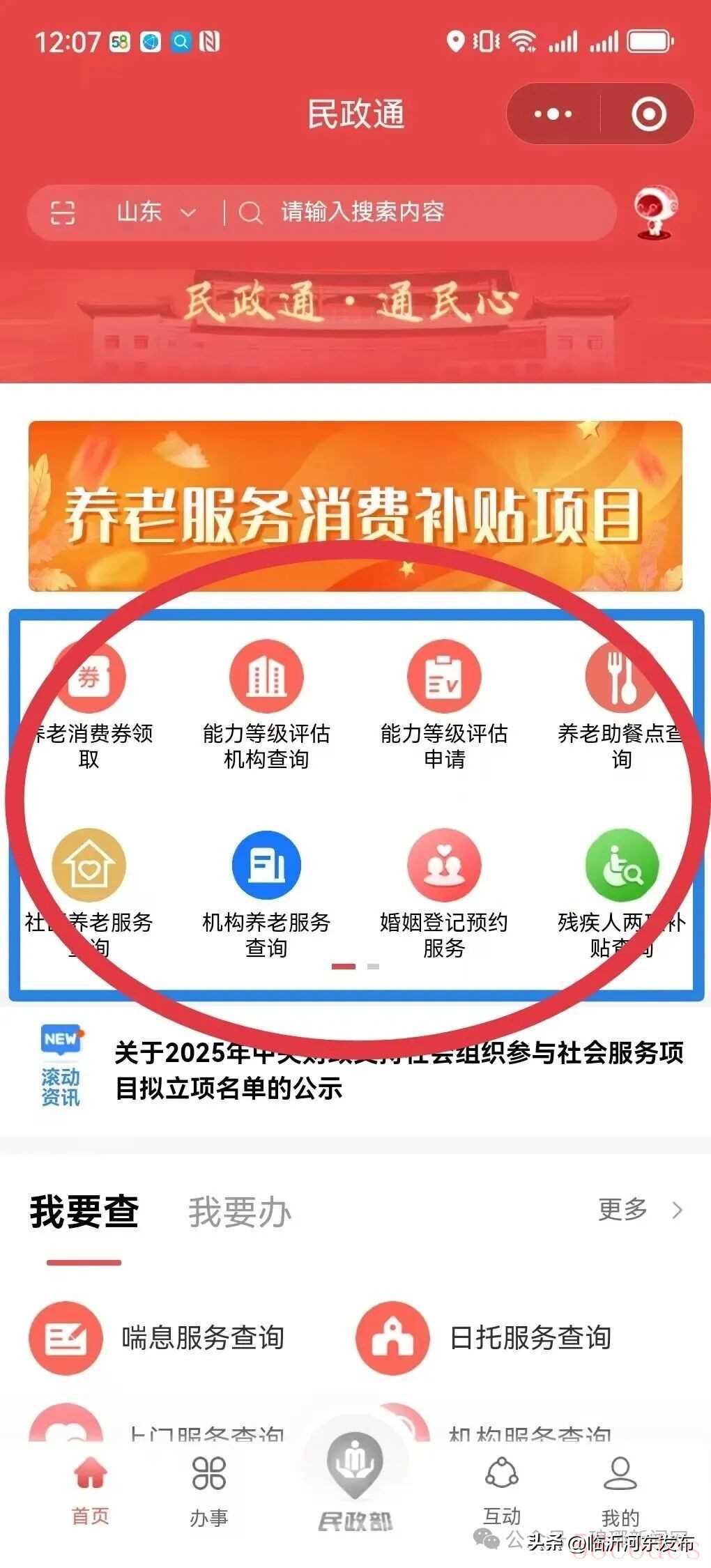
Task: Open 养老消费券领取
Action: tap(89, 704)
